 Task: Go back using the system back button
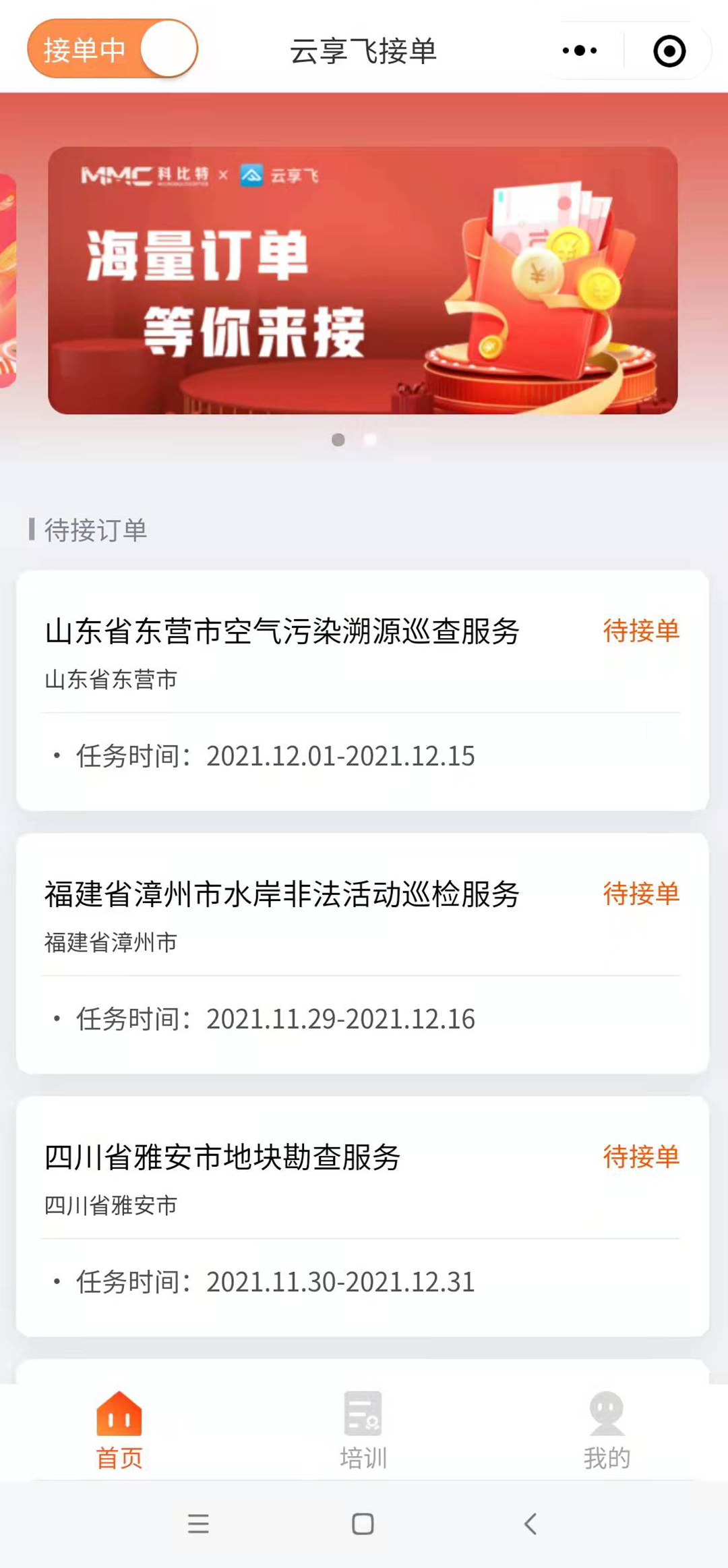pos(530,1523)
